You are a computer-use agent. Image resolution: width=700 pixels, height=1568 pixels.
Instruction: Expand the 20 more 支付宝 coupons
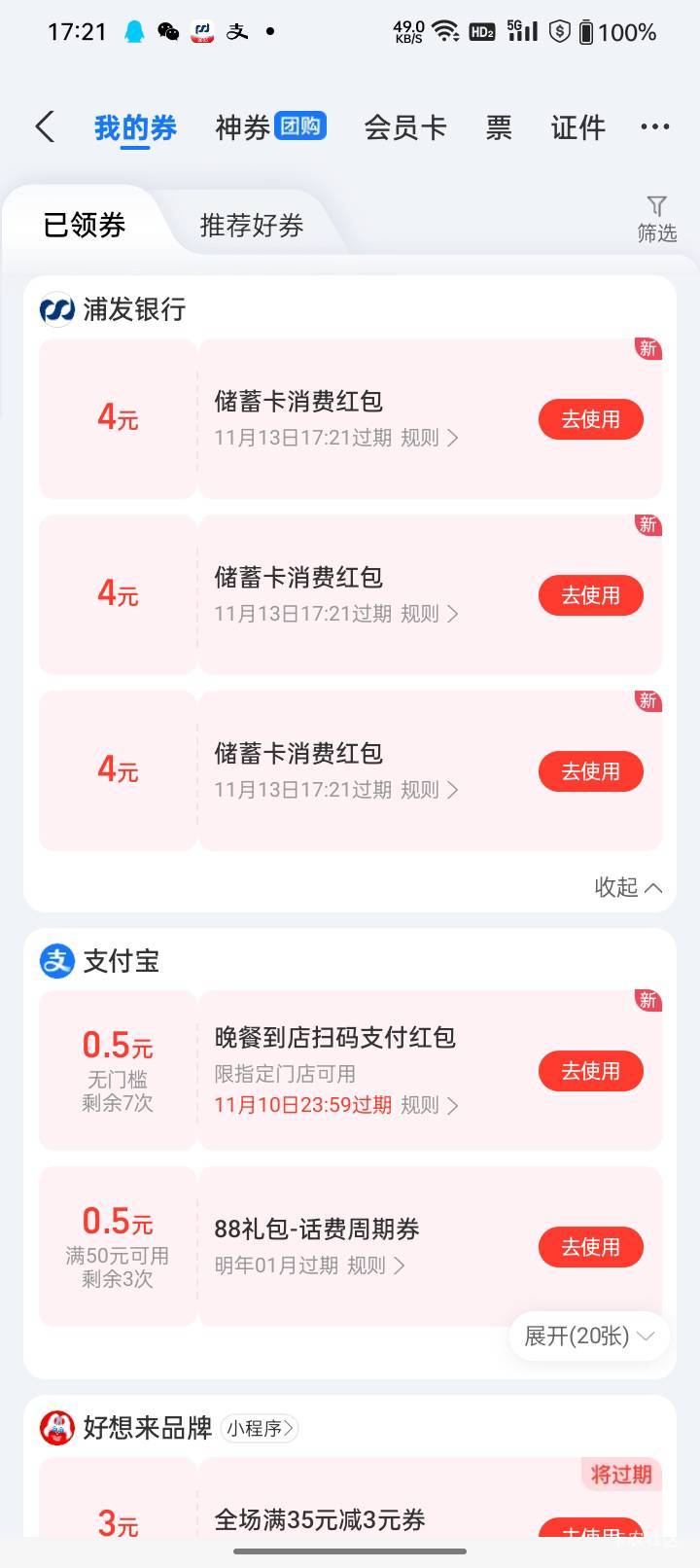pos(588,1336)
